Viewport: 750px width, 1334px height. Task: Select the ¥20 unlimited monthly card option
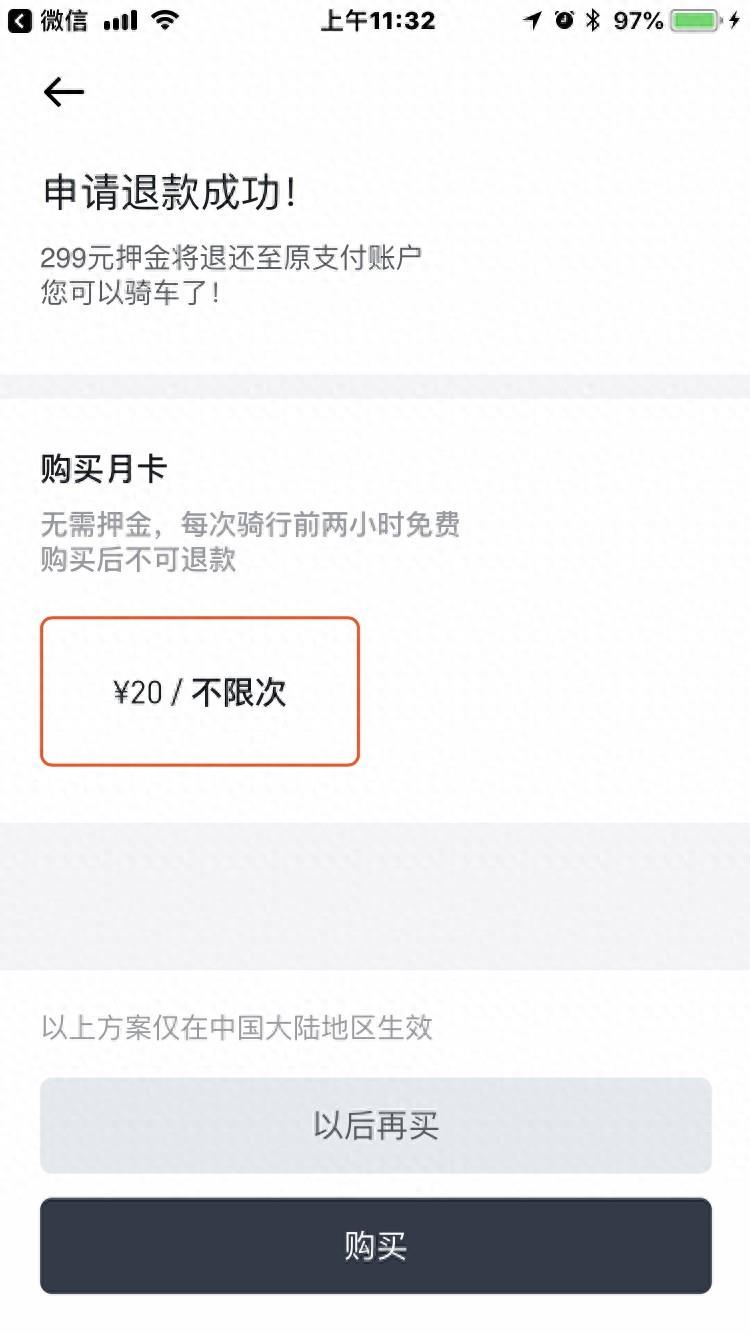click(200, 692)
